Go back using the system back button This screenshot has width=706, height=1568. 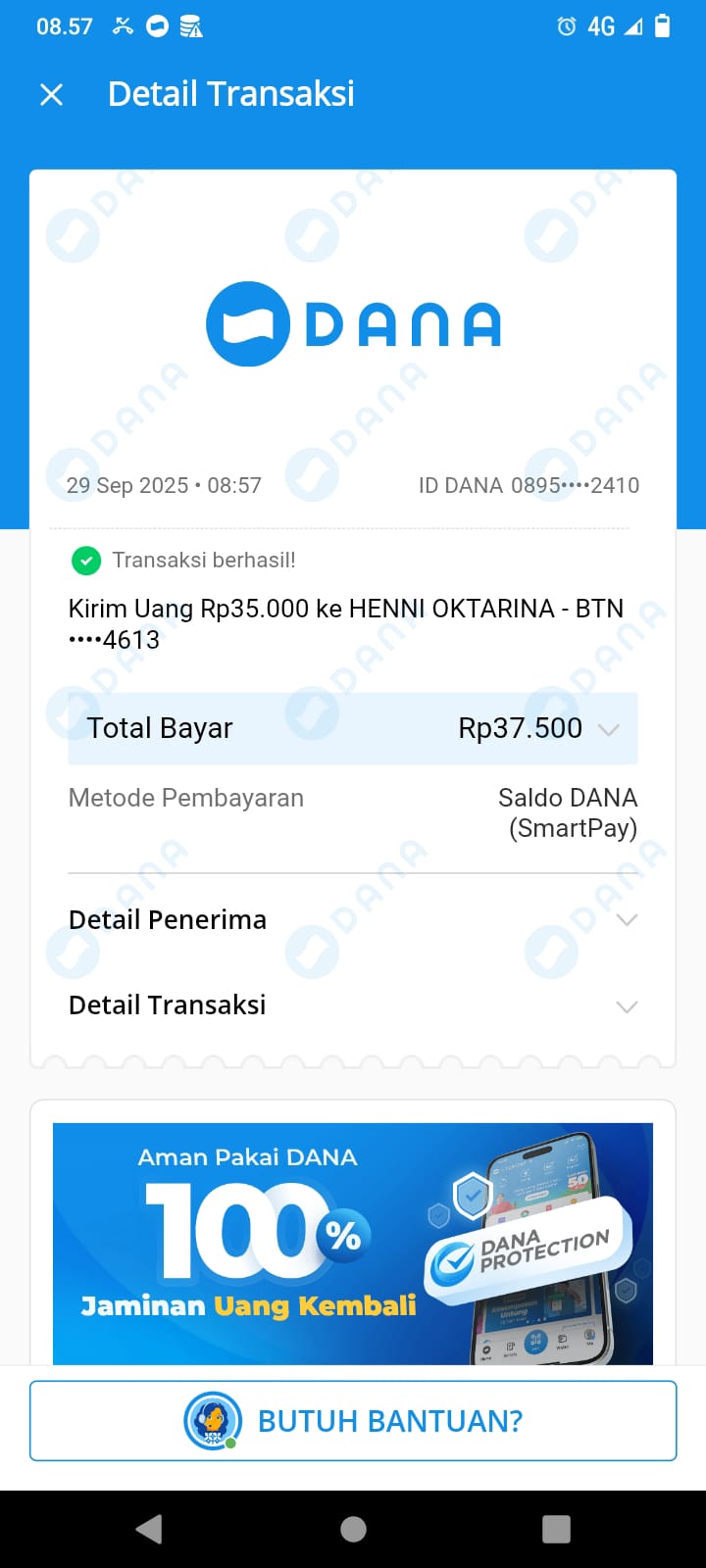pos(149,1529)
